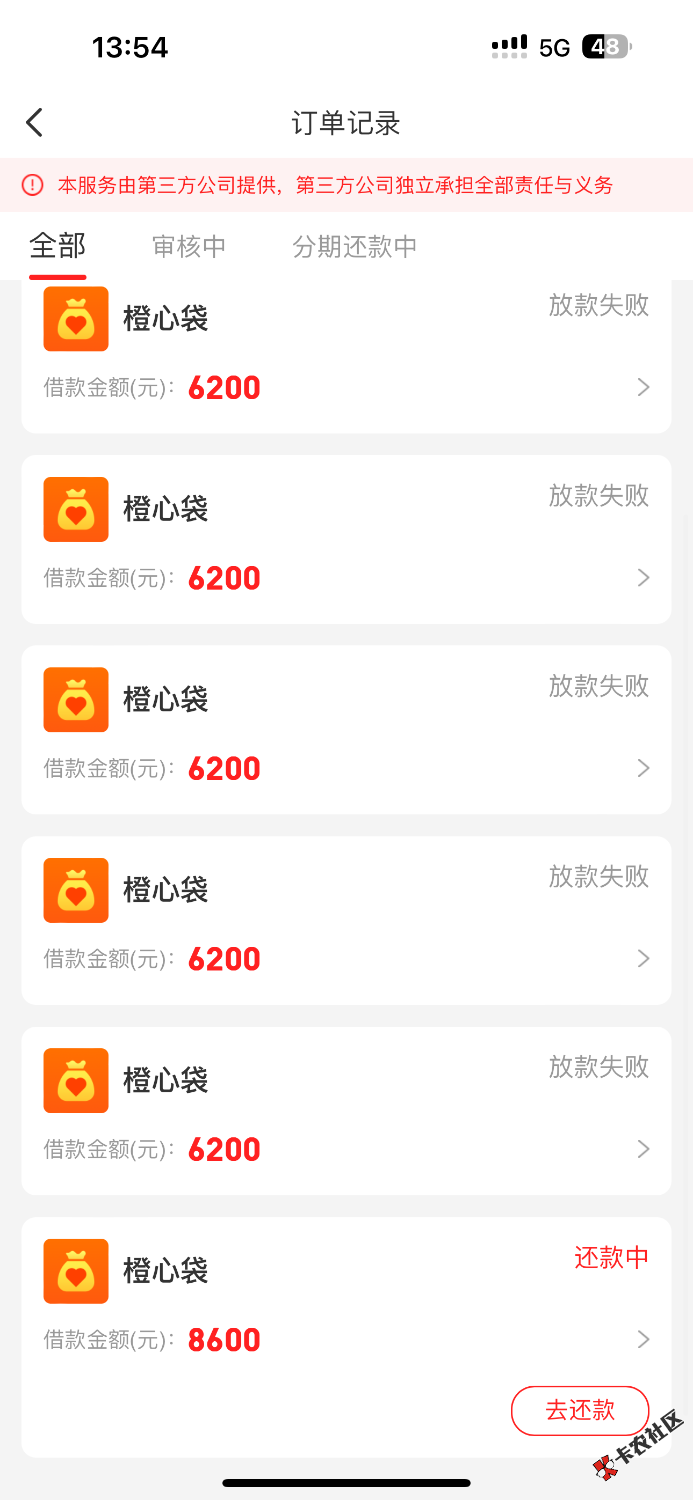The height and width of the screenshot is (1500, 693).
Task: Switch to the 审核中 tab
Action: tap(189, 247)
